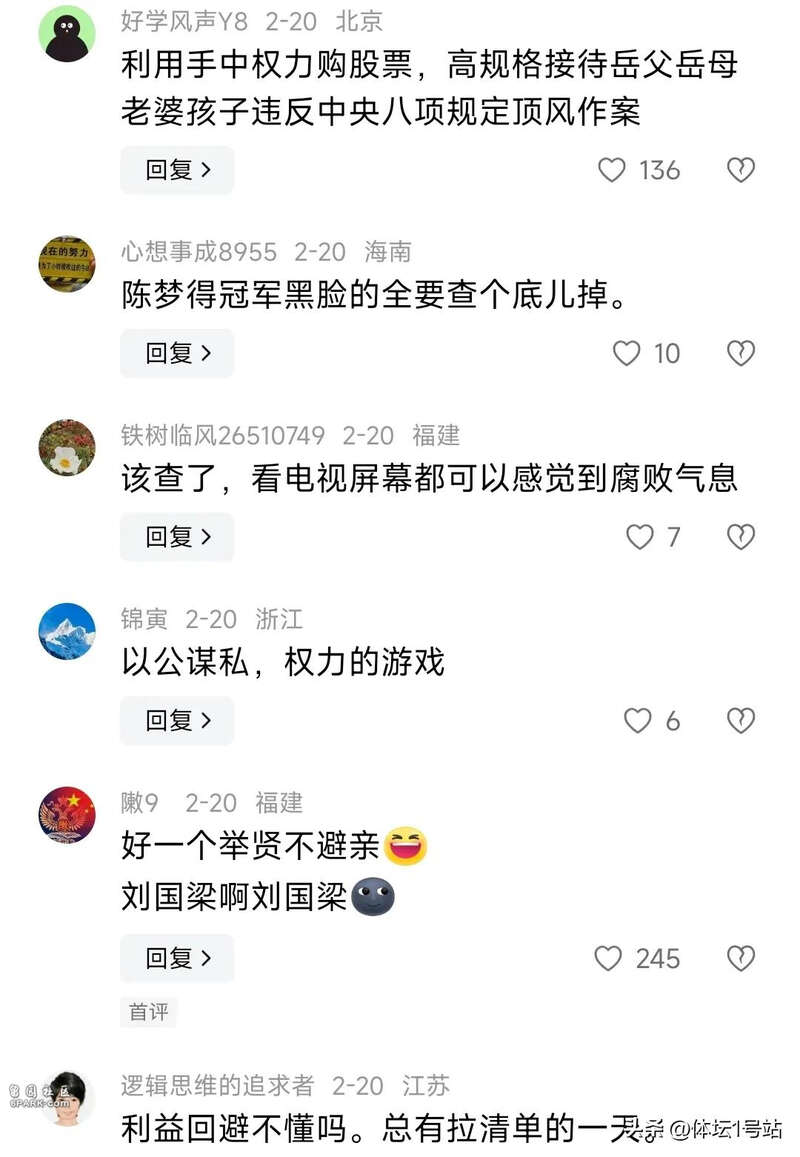Open 隞9's profile avatar
800x1157 pixels.
pos(67,815)
